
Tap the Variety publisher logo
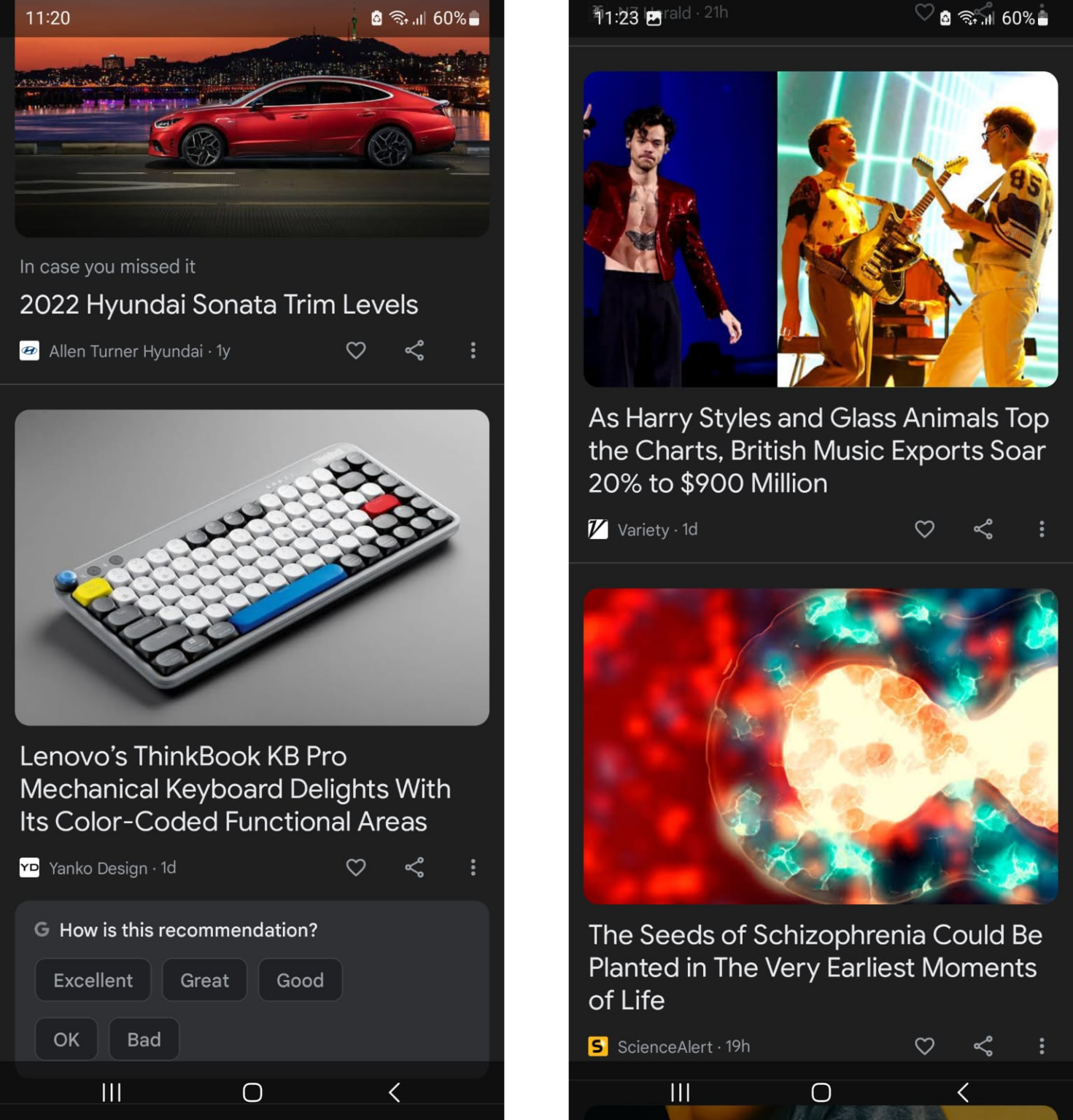point(598,530)
